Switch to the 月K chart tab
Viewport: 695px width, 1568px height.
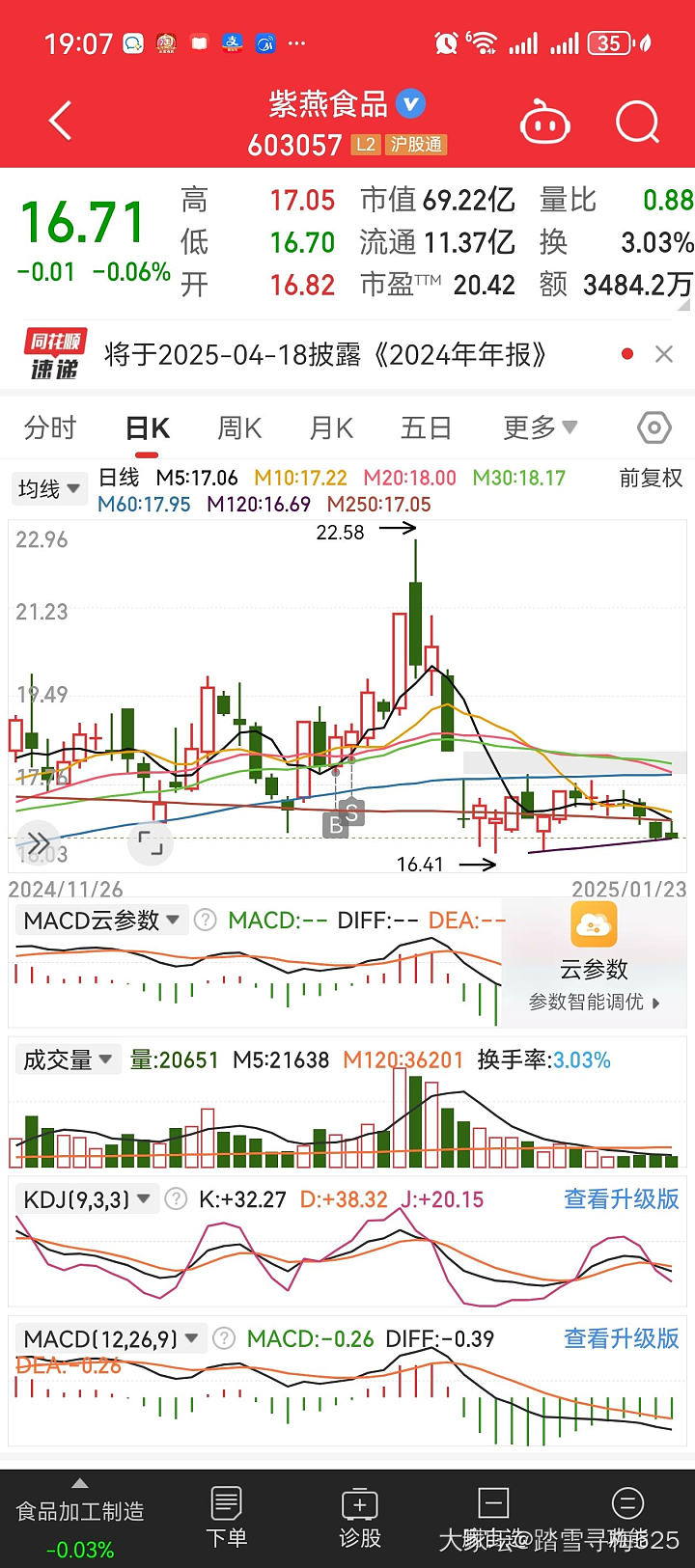point(331,427)
